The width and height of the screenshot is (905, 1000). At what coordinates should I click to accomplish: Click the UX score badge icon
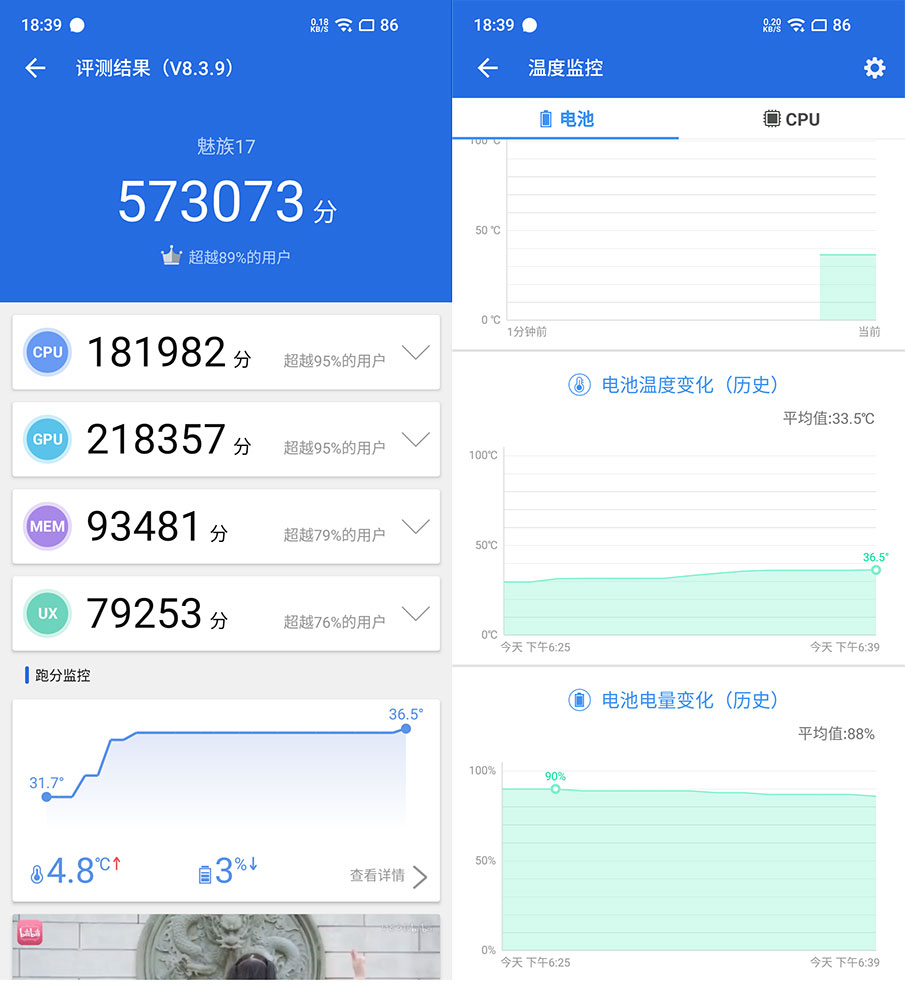(x=47, y=614)
